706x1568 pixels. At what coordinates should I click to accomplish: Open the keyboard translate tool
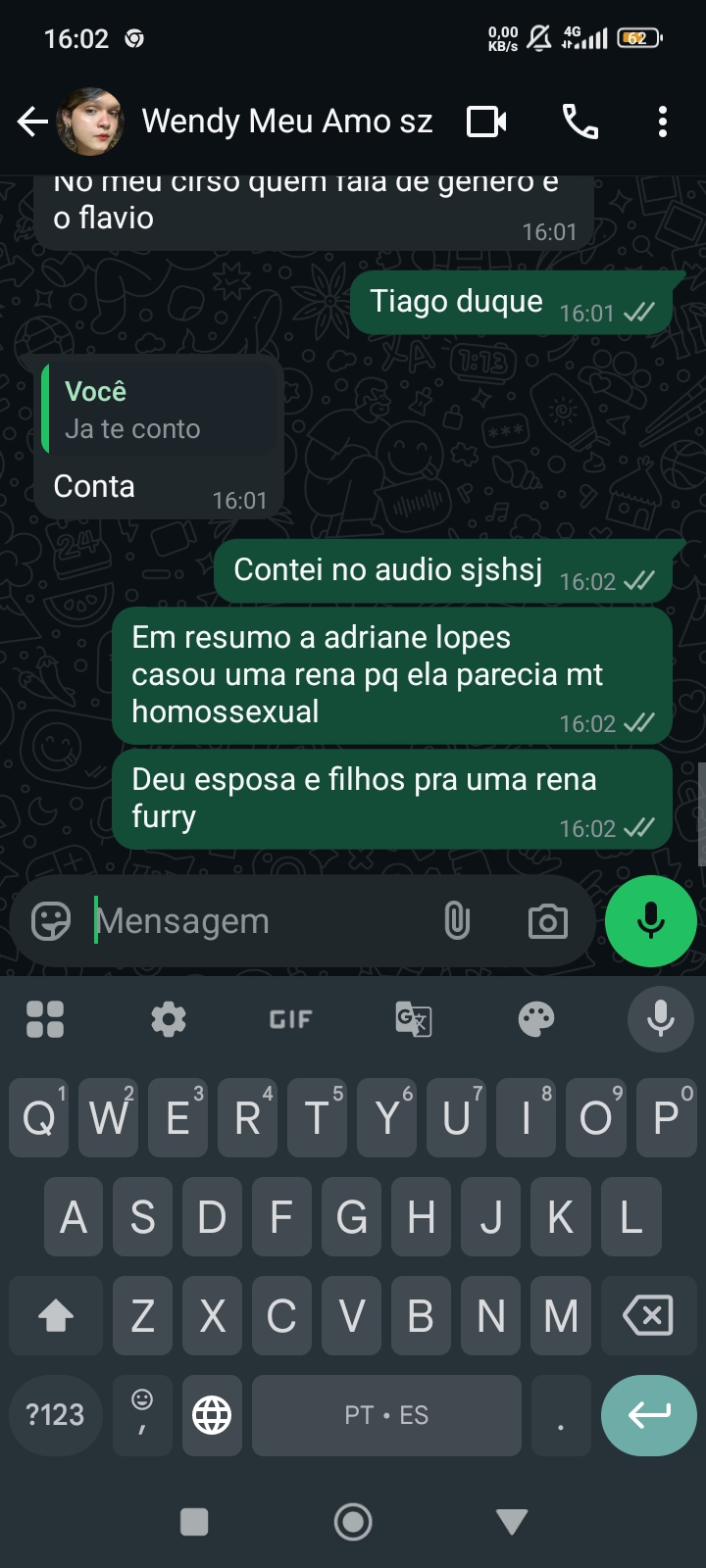coord(413,1019)
